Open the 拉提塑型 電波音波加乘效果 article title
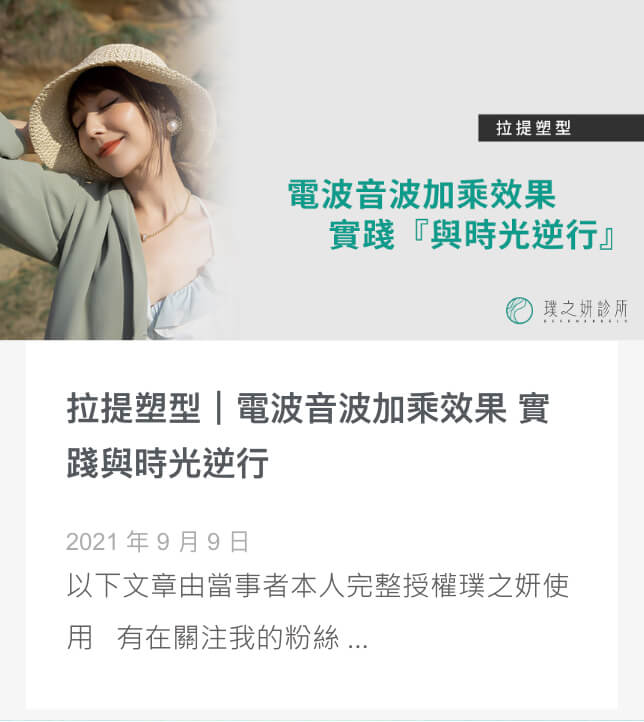This screenshot has height=722, width=644. (307, 437)
